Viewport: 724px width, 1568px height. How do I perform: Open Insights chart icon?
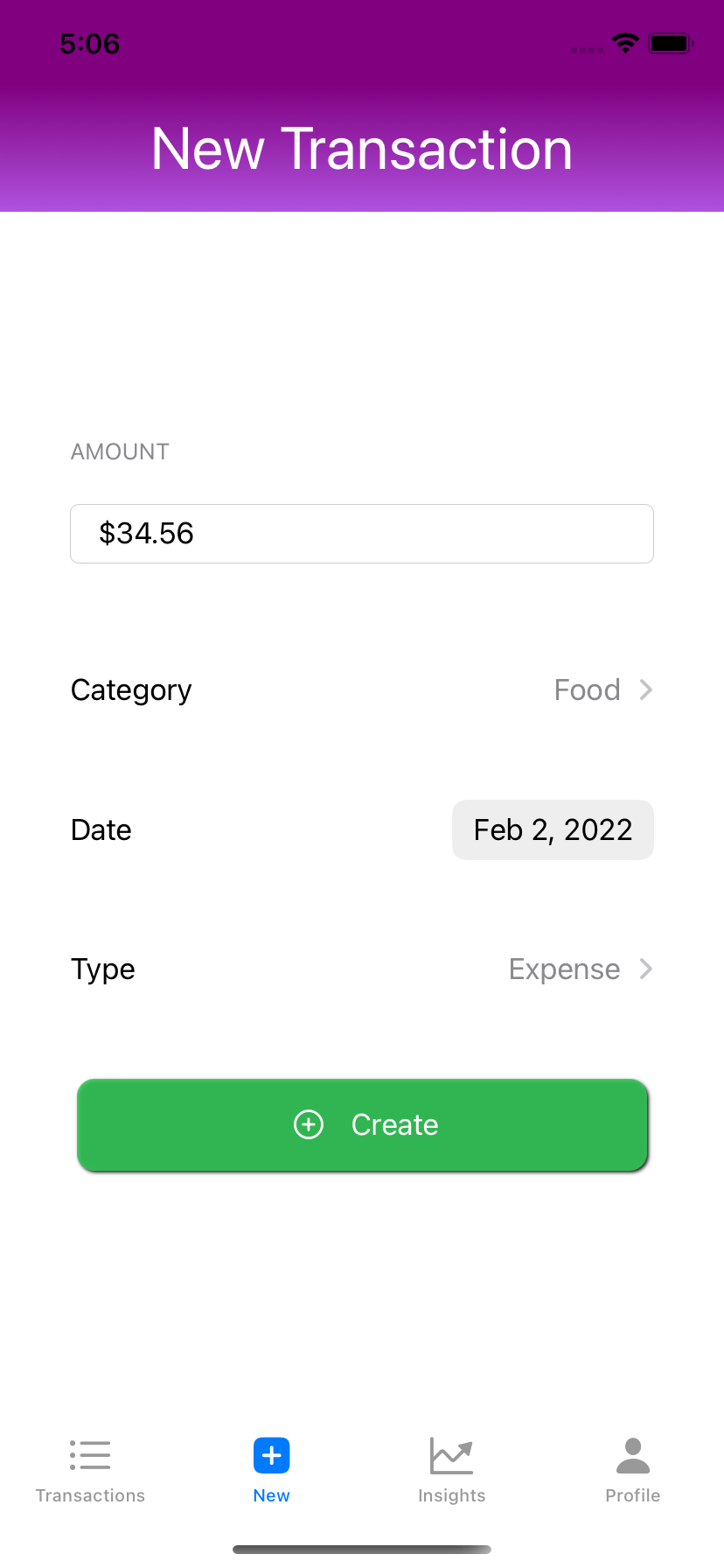[451, 1454]
